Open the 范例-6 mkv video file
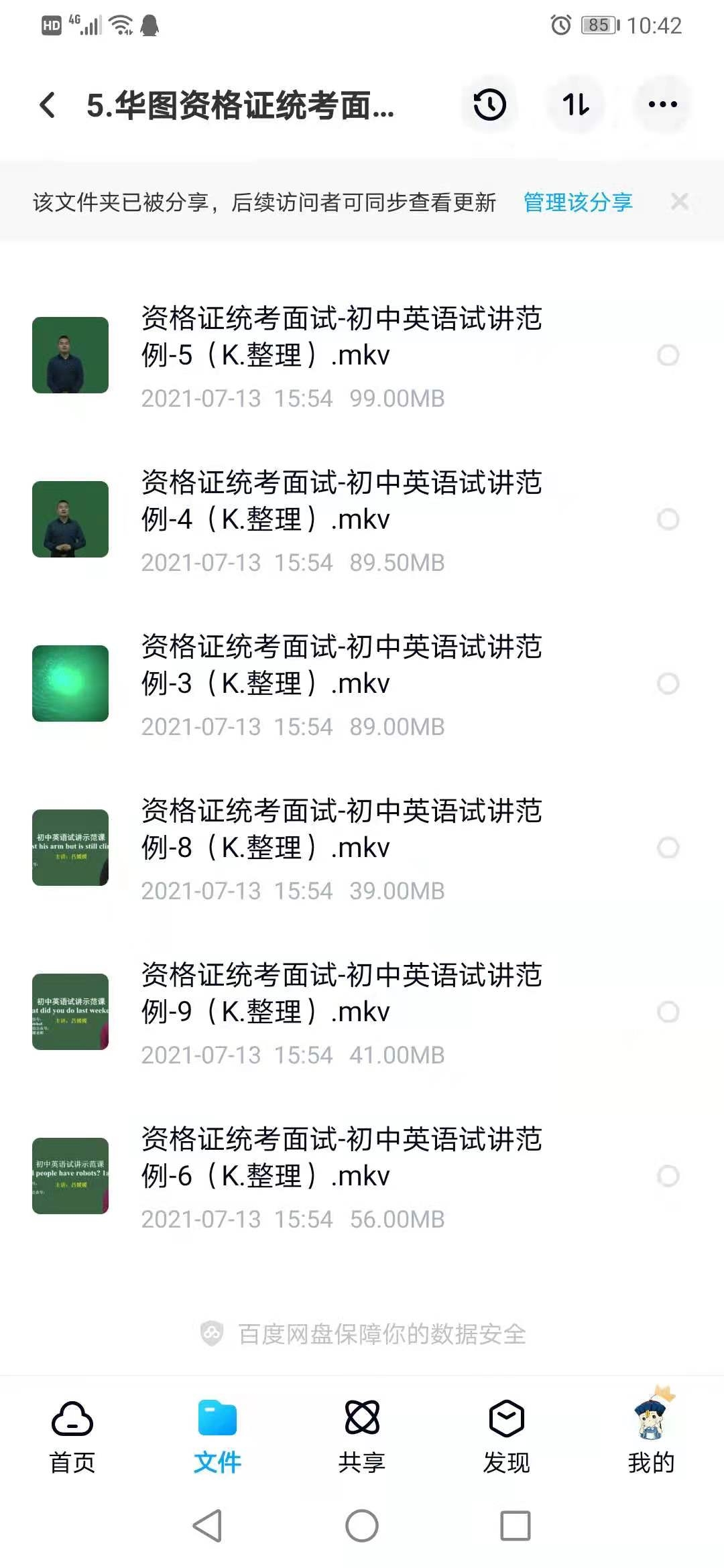Viewport: 724px width, 1568px height. [342, 1158]
